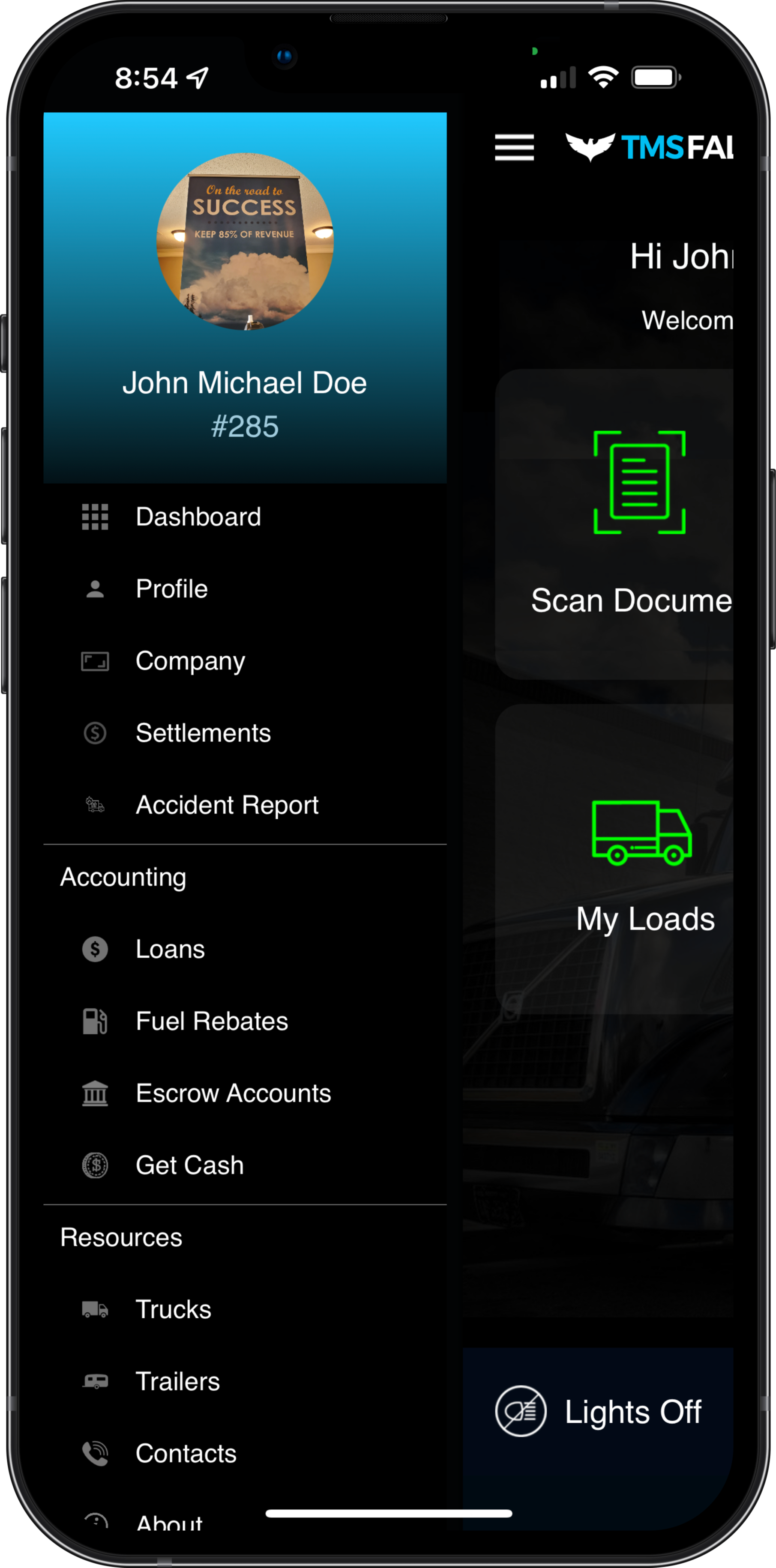Go to Contacts

(245, 1454)
